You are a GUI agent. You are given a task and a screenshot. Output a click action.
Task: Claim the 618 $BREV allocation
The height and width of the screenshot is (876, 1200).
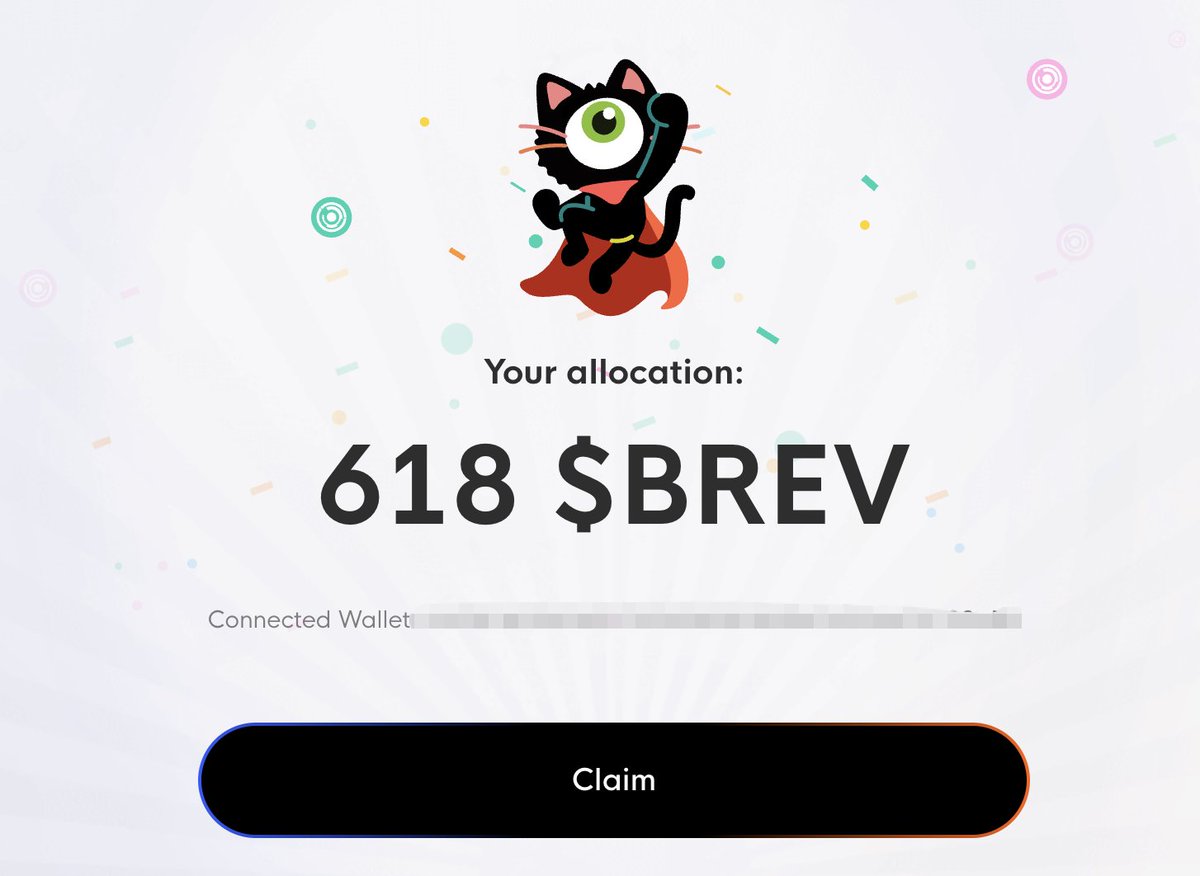pyautogui.click(x=613, y=780)
